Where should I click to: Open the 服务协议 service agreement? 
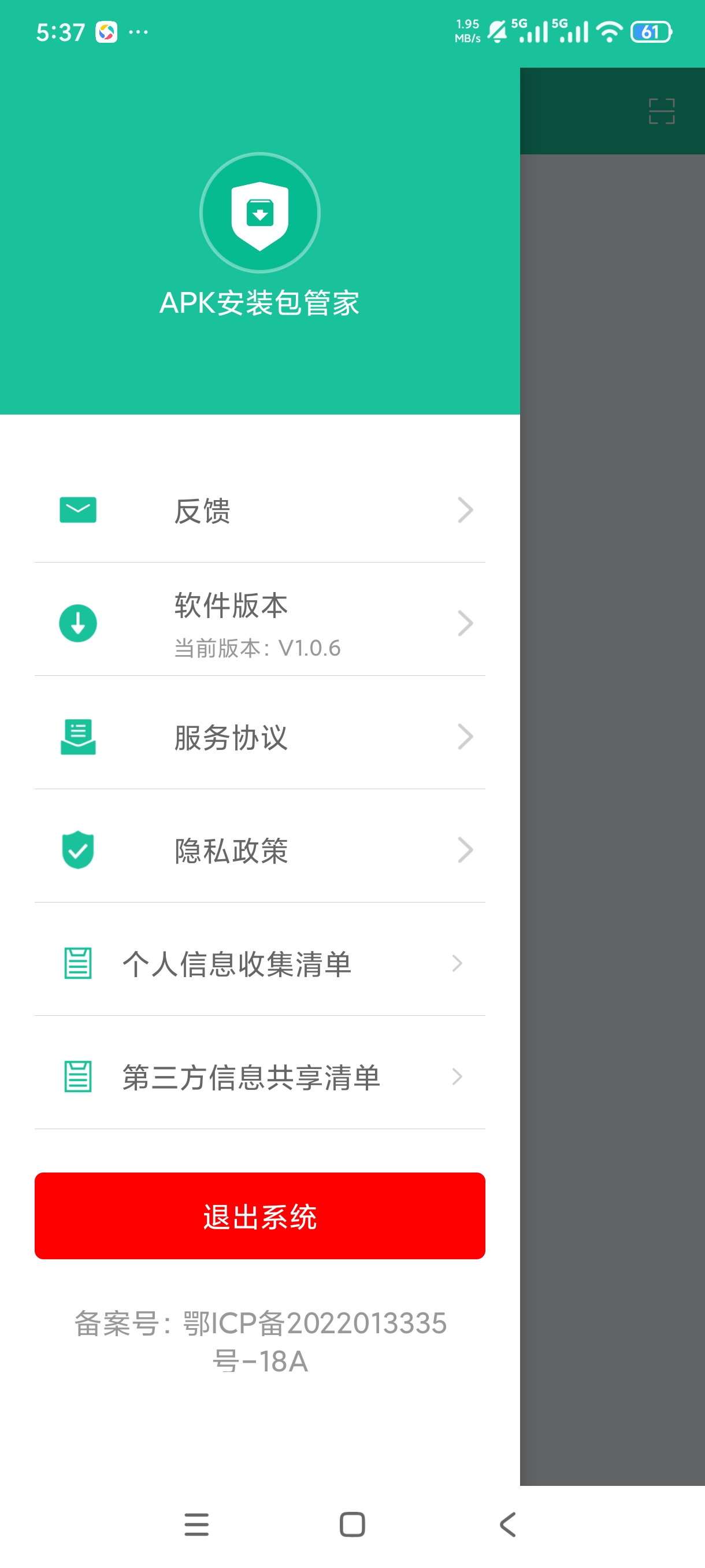[259, 737]
